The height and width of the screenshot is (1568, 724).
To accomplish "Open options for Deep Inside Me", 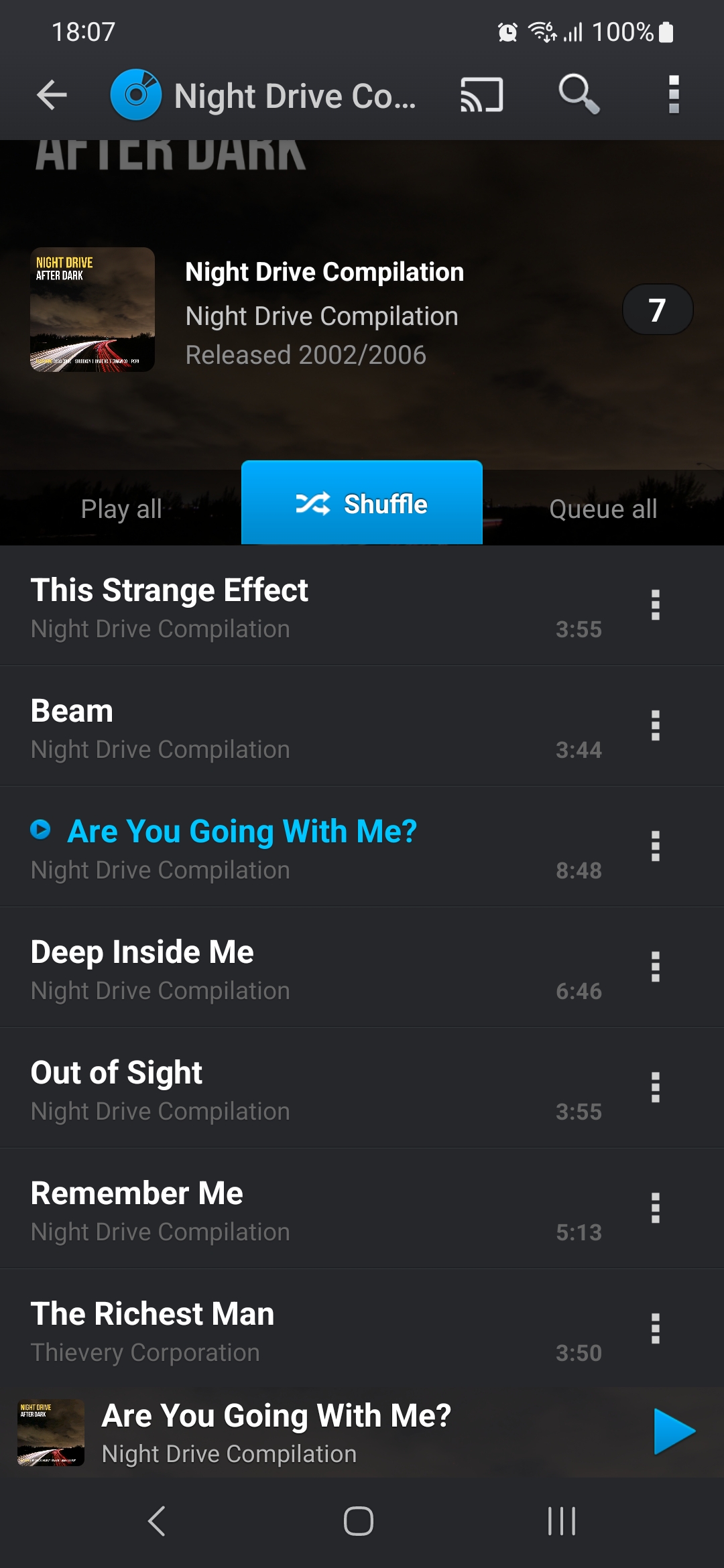I will (x=656, y=967).
